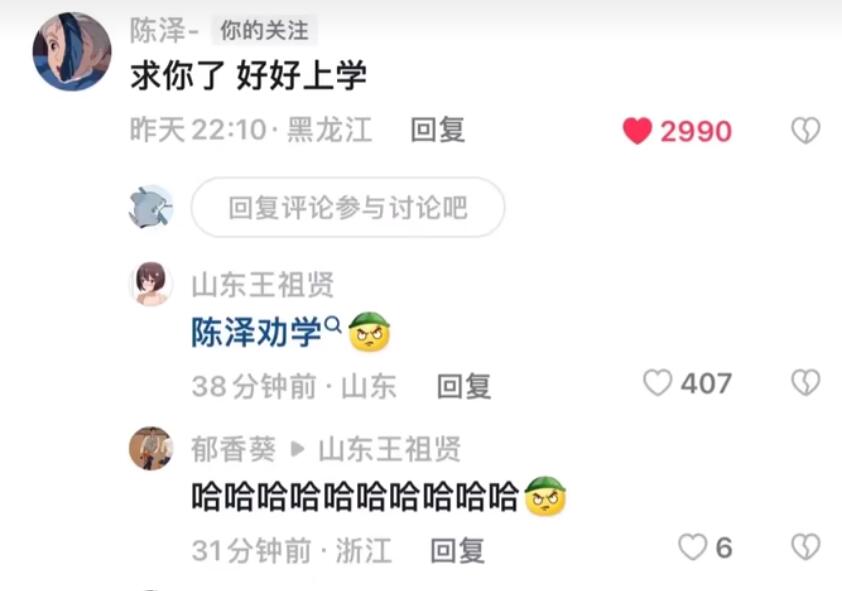This screenshot has height=591, width=842.
Task: Dislike 山东王祖贤's comment
Action: click(806, 383)
